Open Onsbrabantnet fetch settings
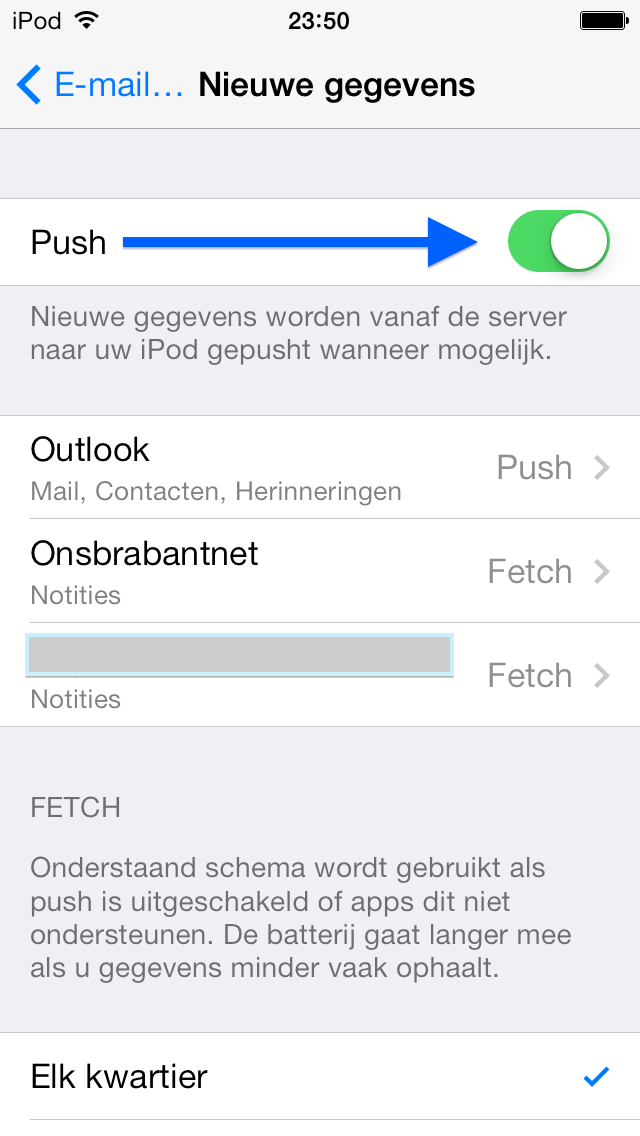Image resolution: width=640 pixels, height=1136 pixels. coord(320,571)
